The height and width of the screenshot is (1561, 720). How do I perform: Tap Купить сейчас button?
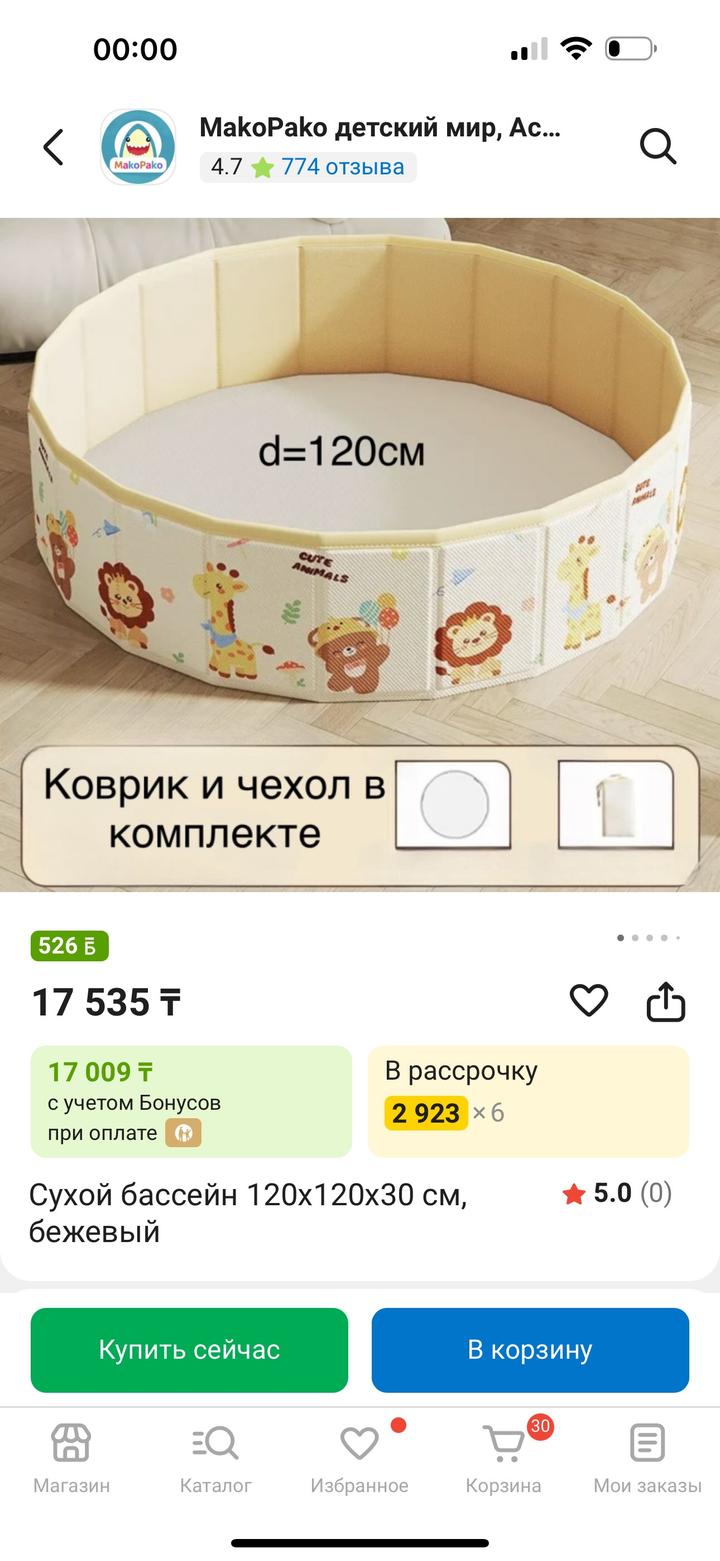tap(189, 1350)
